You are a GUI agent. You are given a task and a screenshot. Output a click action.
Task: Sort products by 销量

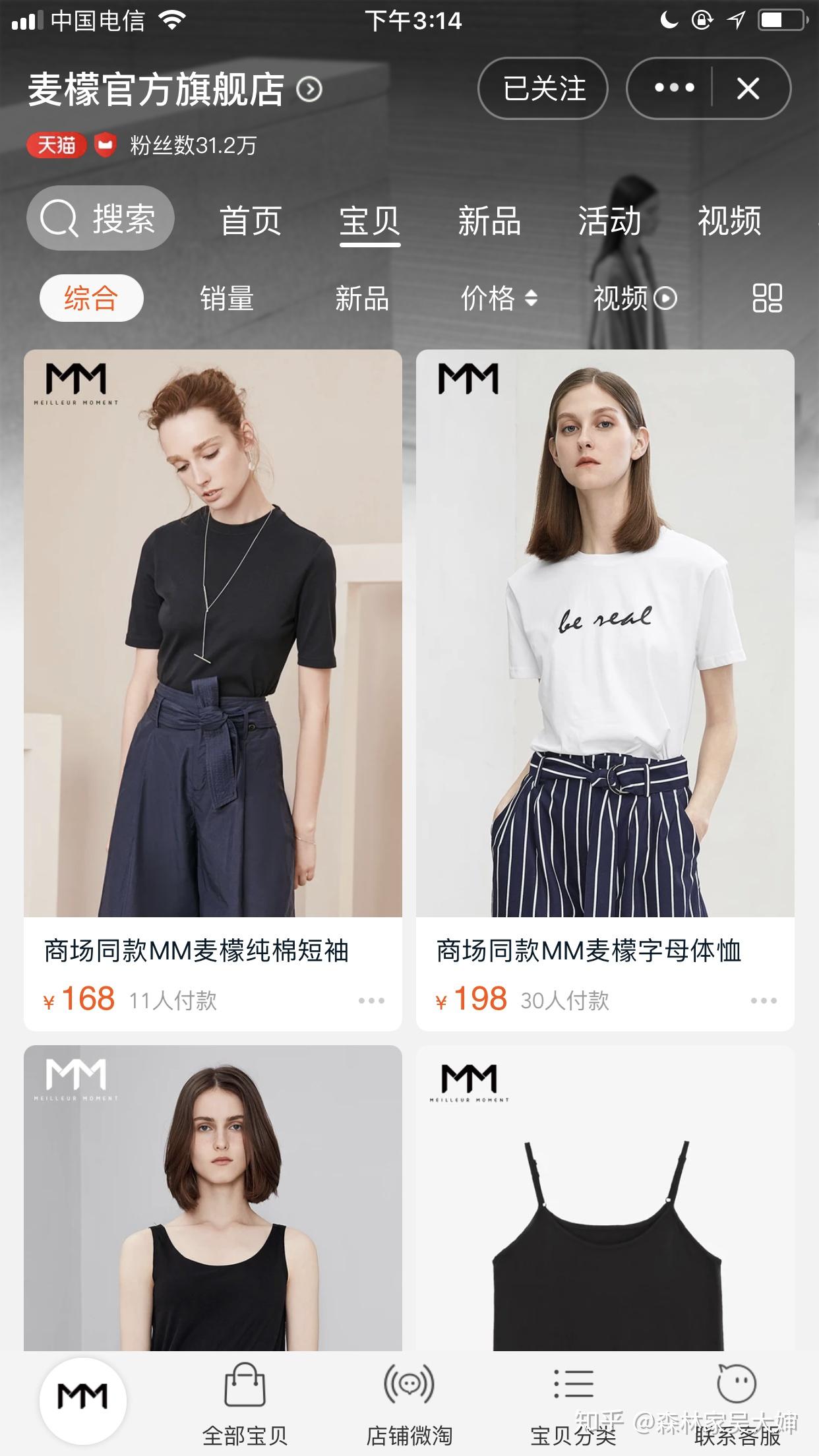227,299
